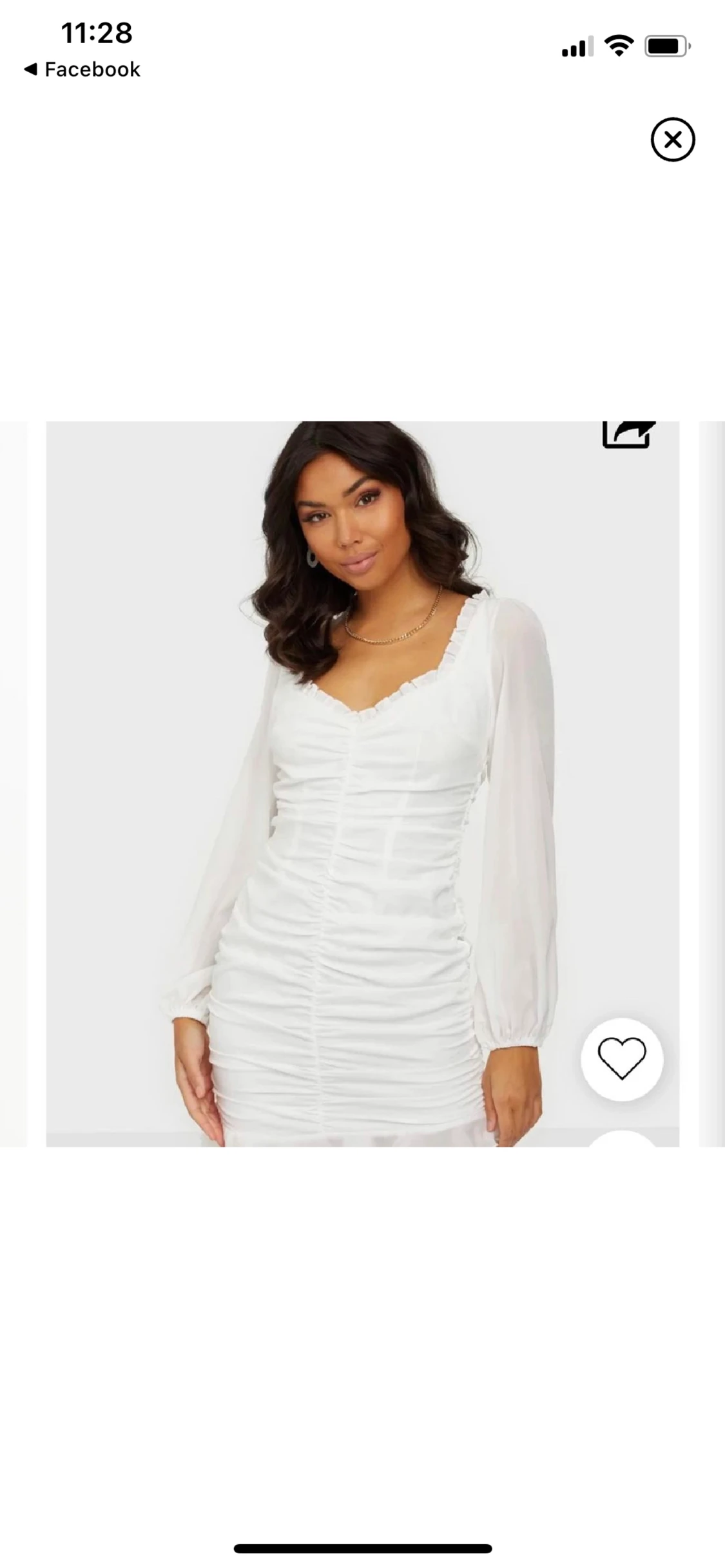
Task: Return to Facebook via the back link
Action: tap(82, 70)
